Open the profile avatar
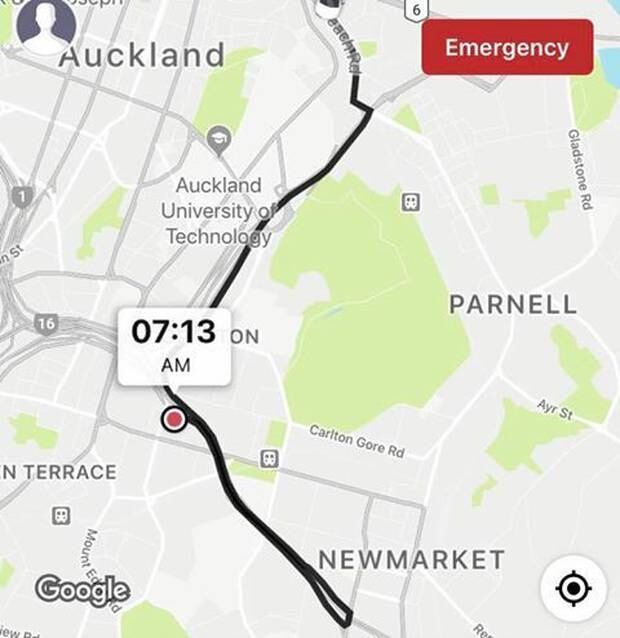Viewport: 620px width, 638px height. point(46,23)
